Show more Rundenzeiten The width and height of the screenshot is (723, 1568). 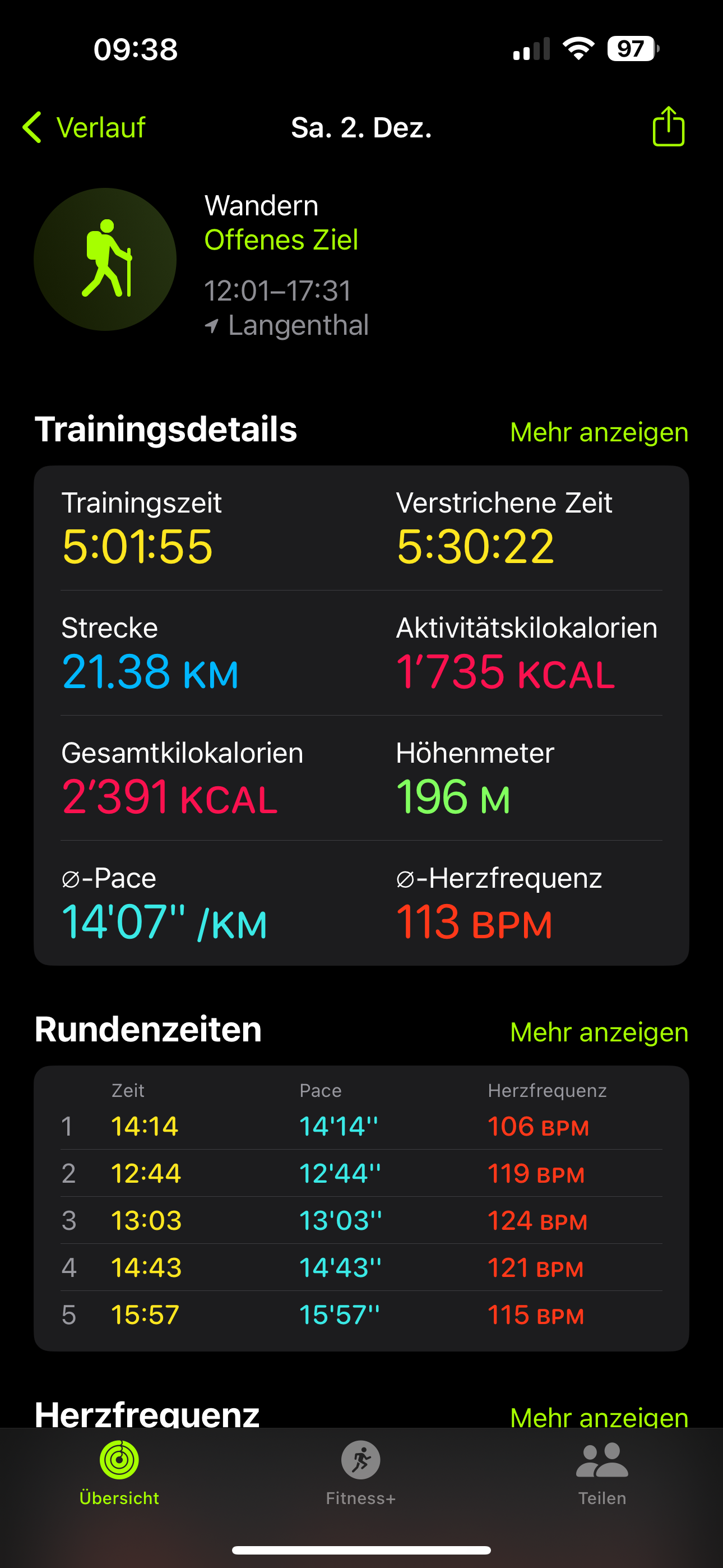[599, 1032]
